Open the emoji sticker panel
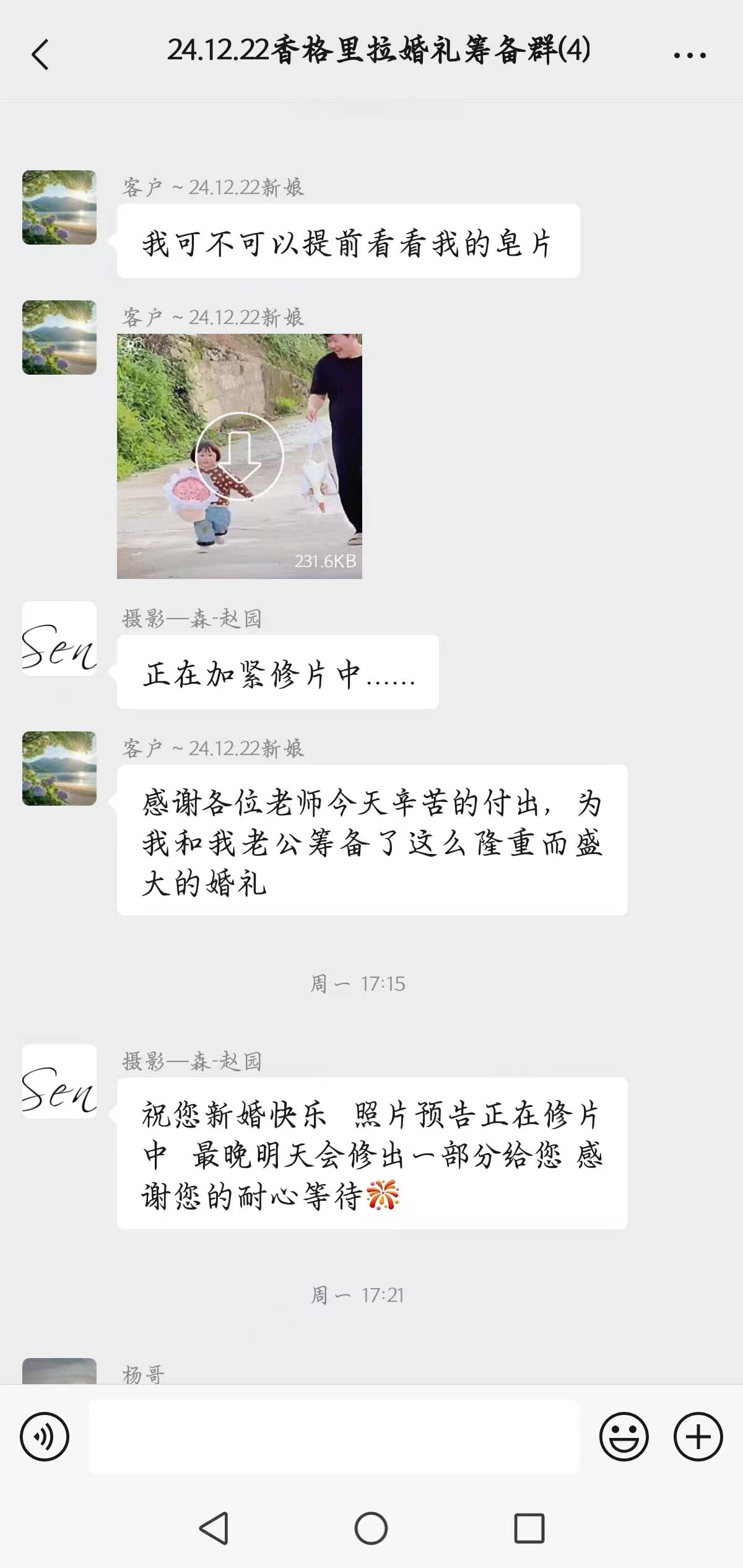The height and width of the screenshot is (1568, 743). point(624,1436)
